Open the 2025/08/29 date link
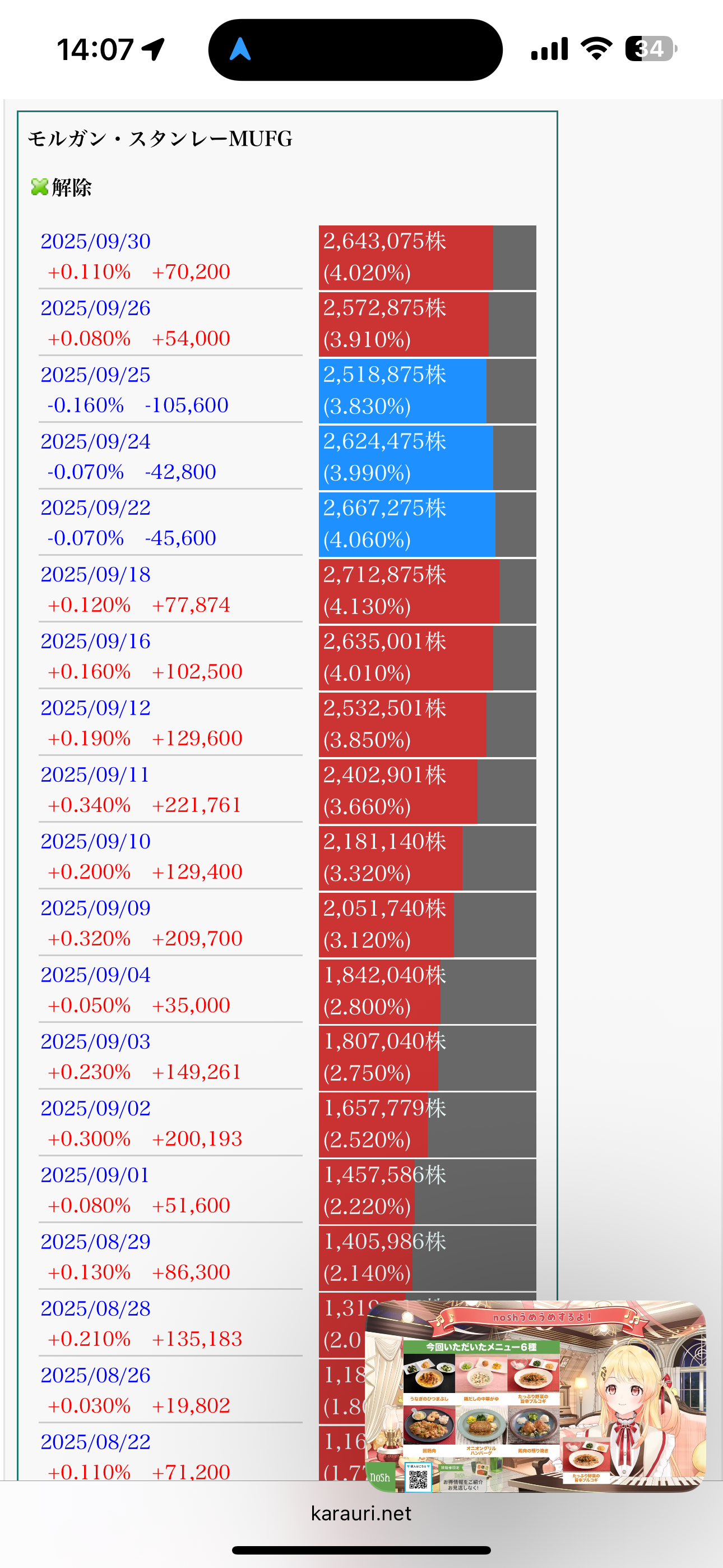This screenshot has width=723, height=1568. 95,1242
